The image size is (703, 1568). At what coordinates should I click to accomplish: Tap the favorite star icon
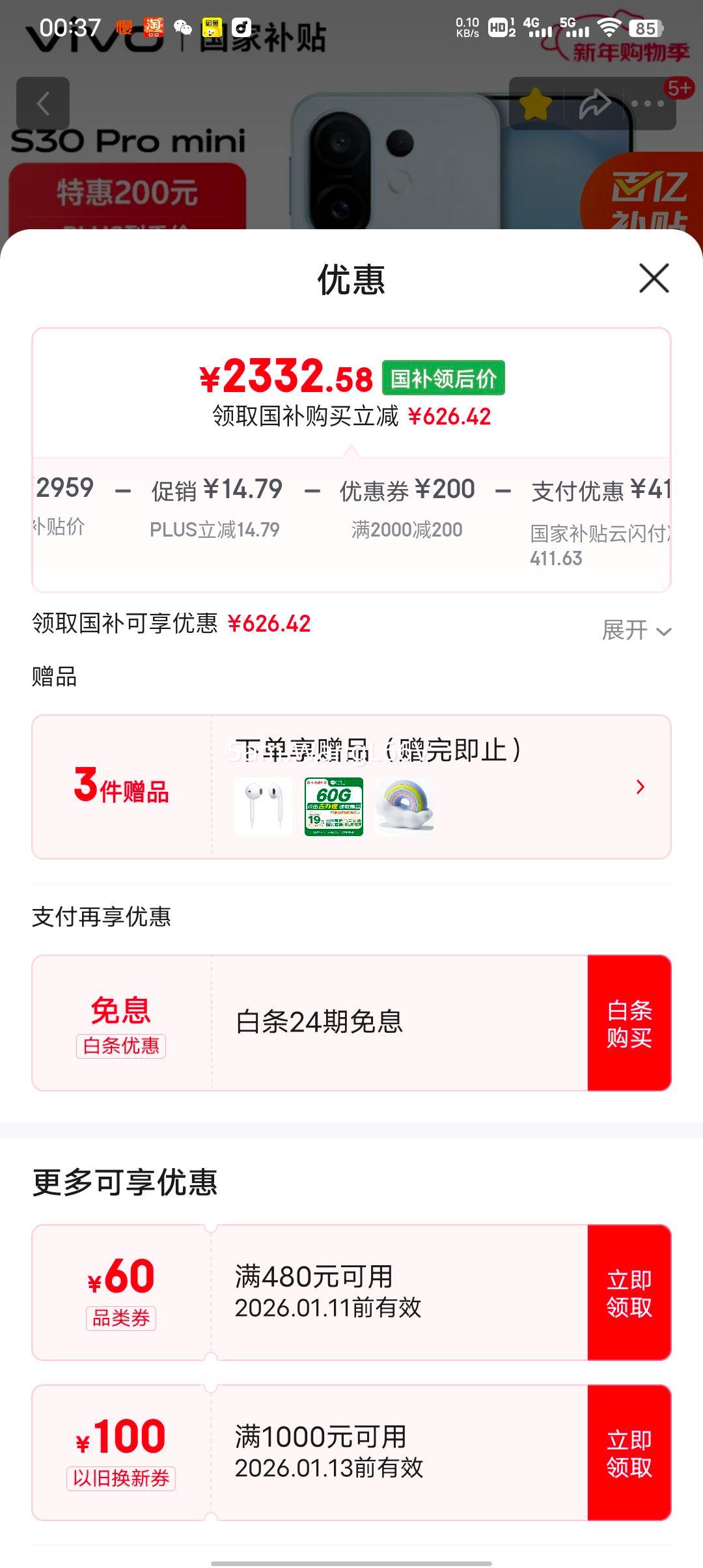(534, 104)
